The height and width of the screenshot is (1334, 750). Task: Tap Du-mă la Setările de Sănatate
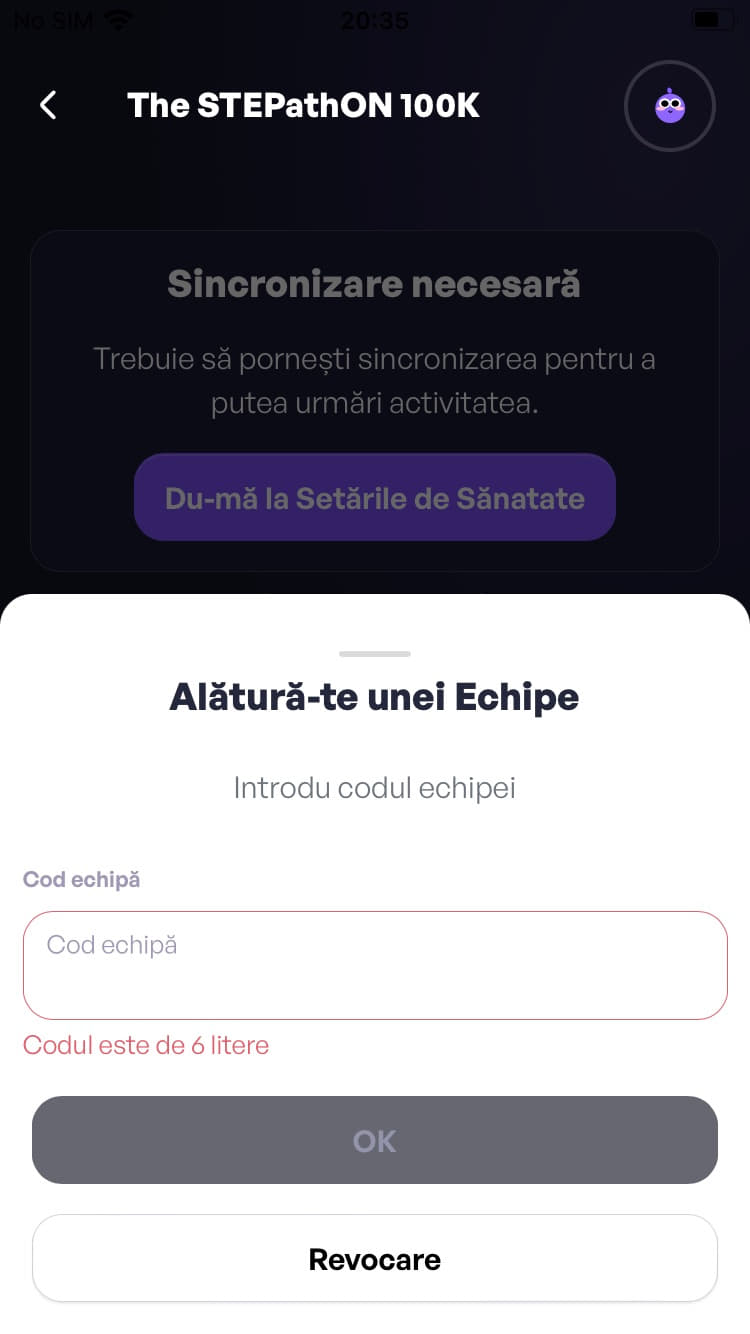[375, 498]
